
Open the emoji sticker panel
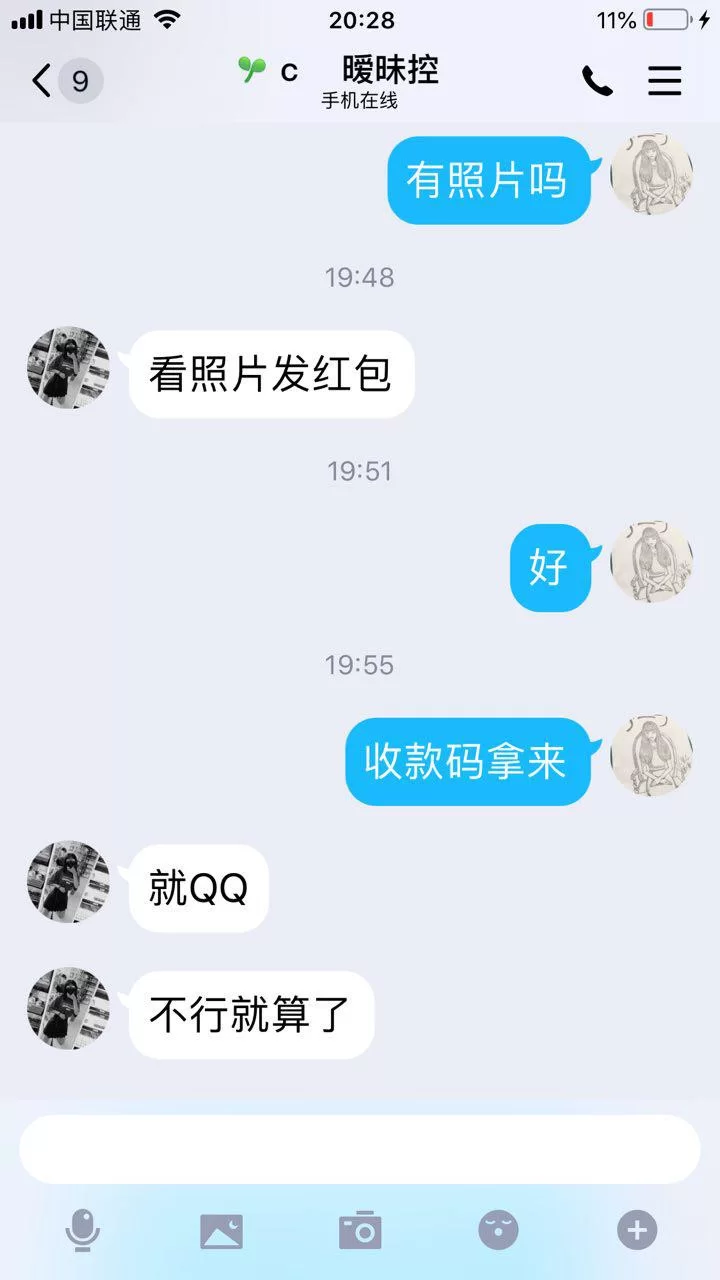498,1230
